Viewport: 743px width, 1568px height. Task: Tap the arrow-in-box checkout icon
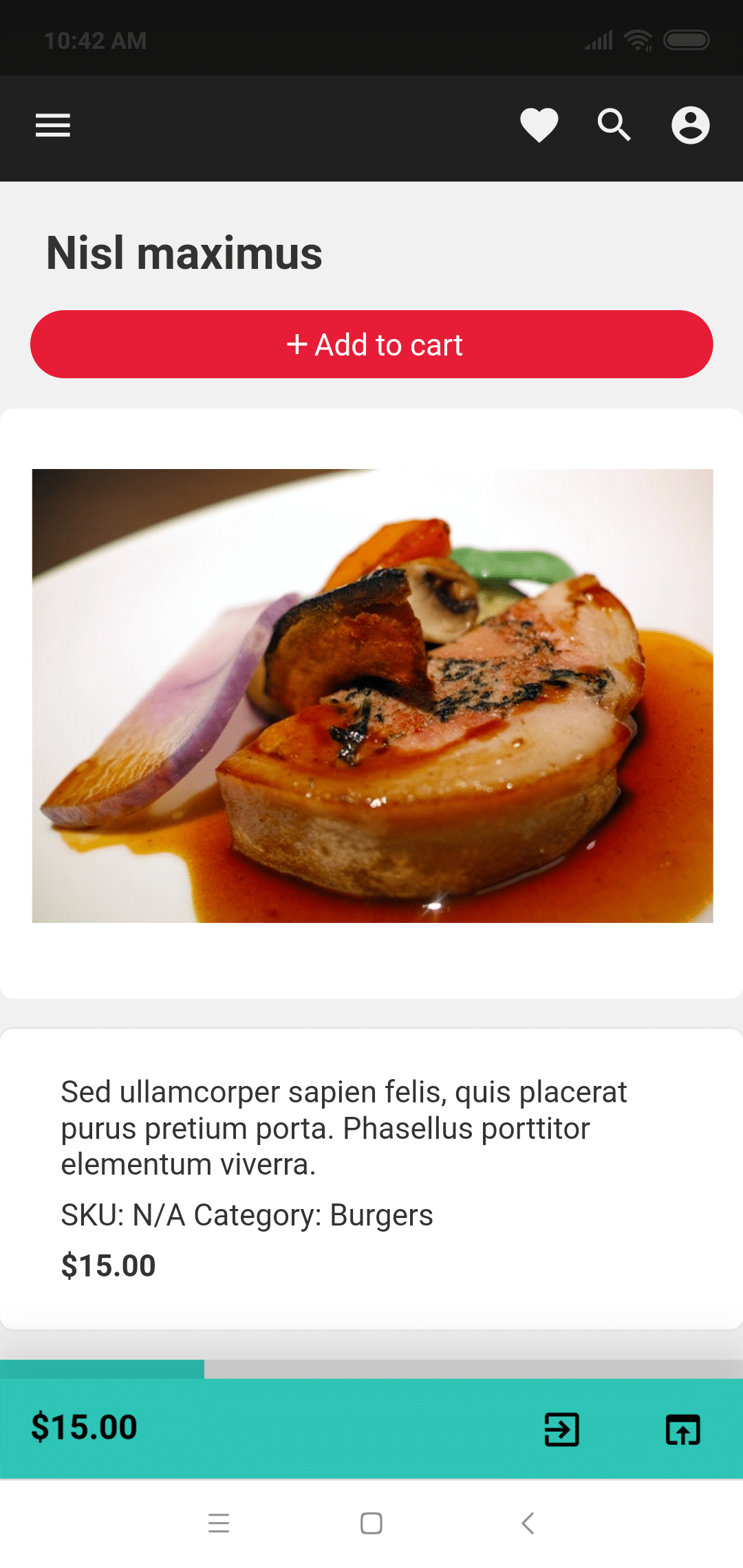point(561,1430)
